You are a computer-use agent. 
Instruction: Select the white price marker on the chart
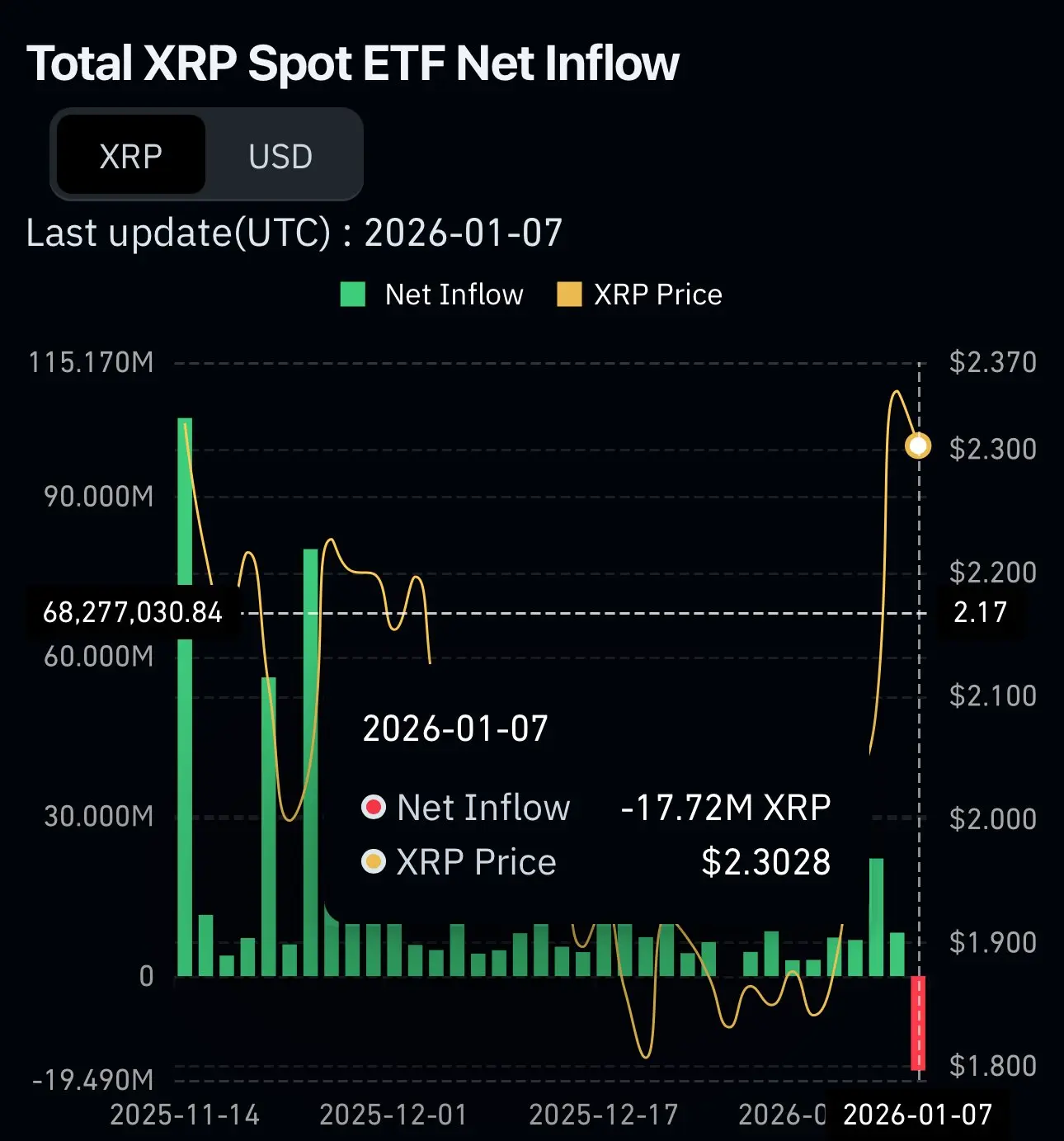coord(917,446)
